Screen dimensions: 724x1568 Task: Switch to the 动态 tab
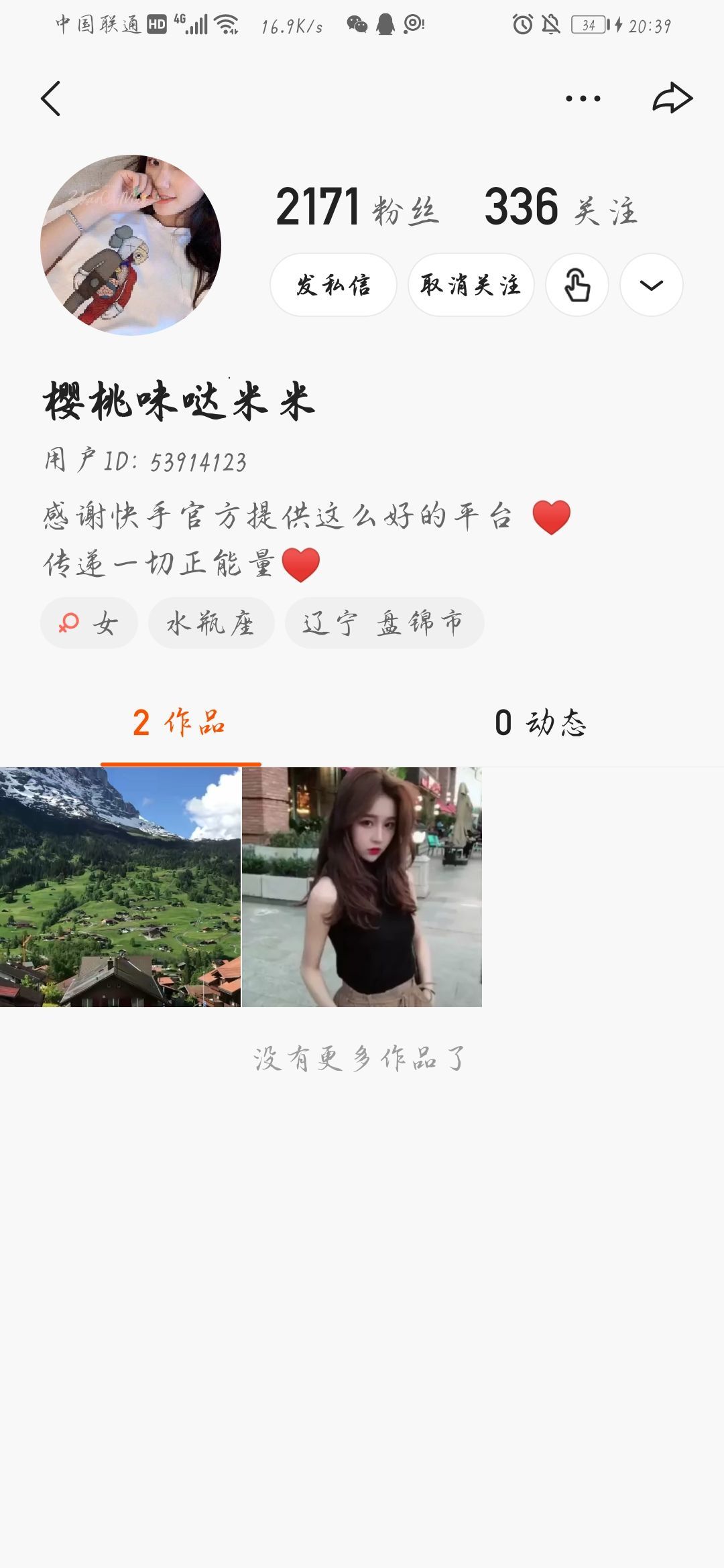coord(540,724)
